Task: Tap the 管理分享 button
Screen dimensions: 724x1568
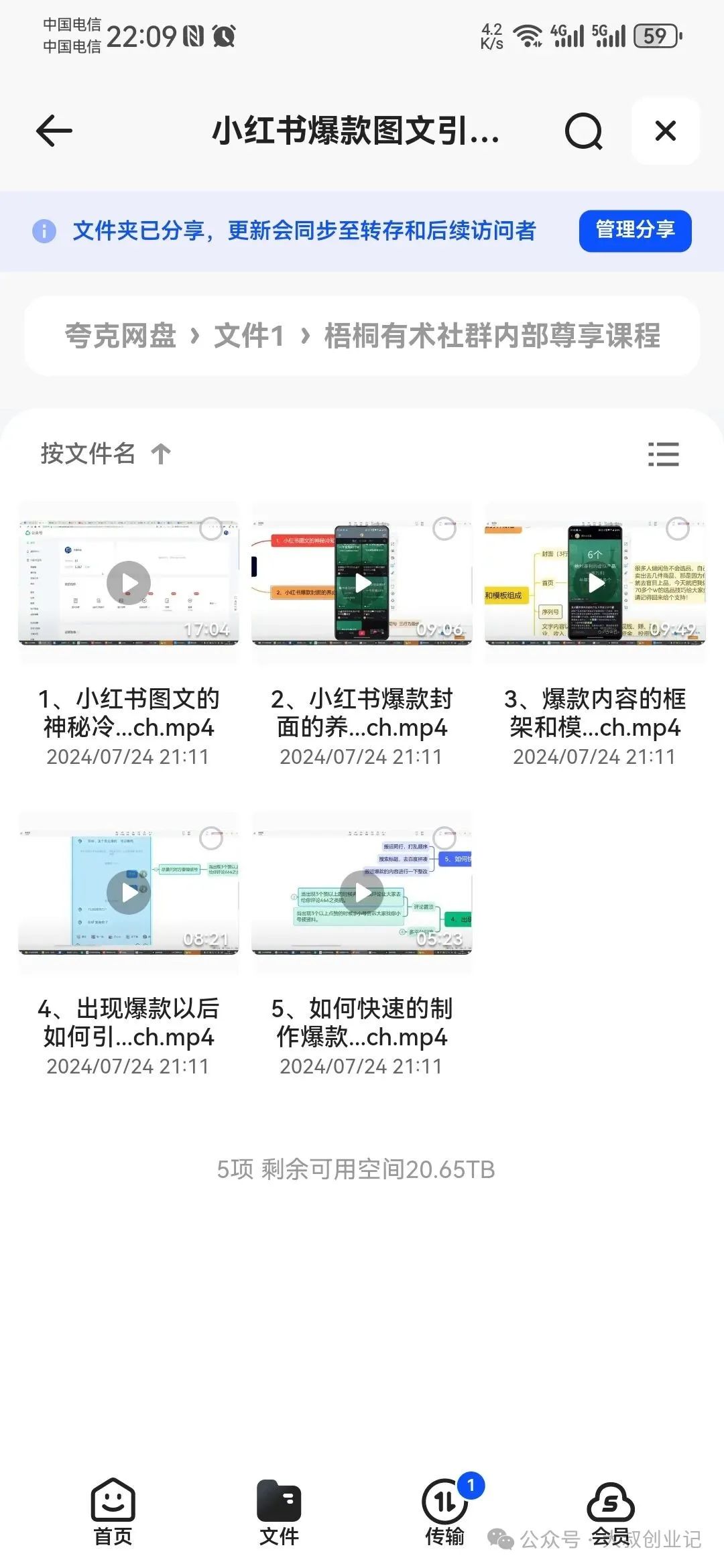Action: coord(634,231)
